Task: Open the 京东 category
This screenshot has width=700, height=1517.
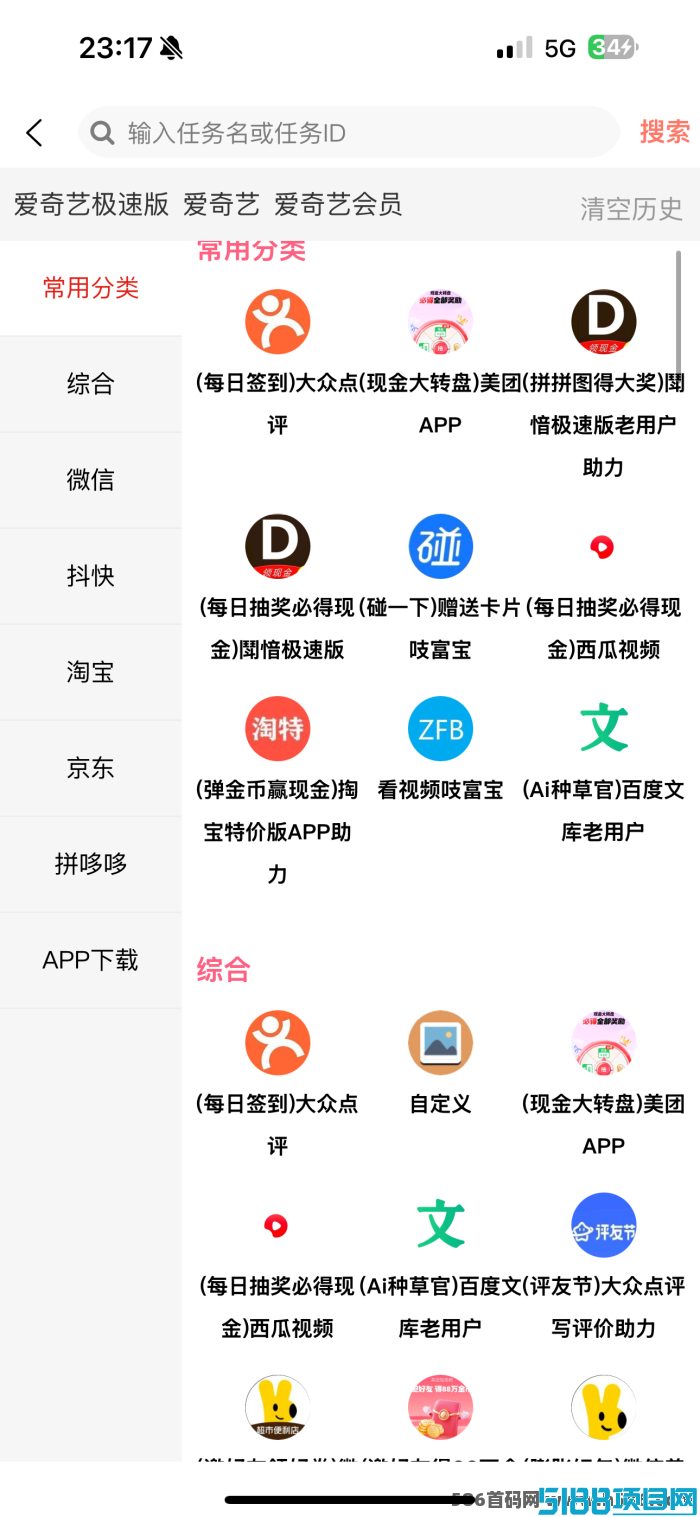Action: tap(91, 768)
